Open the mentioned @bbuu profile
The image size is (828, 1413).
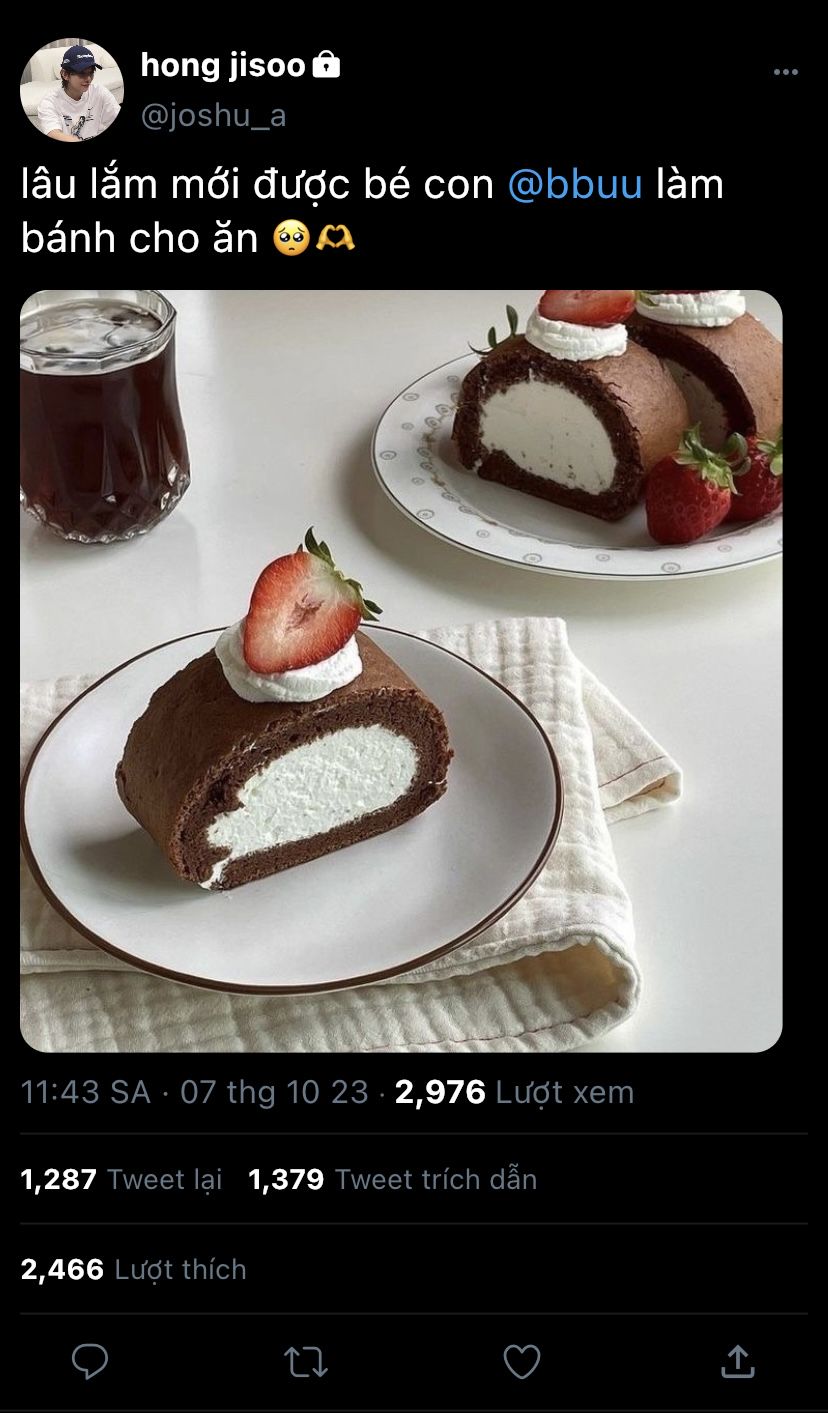(x=575, y=185)
